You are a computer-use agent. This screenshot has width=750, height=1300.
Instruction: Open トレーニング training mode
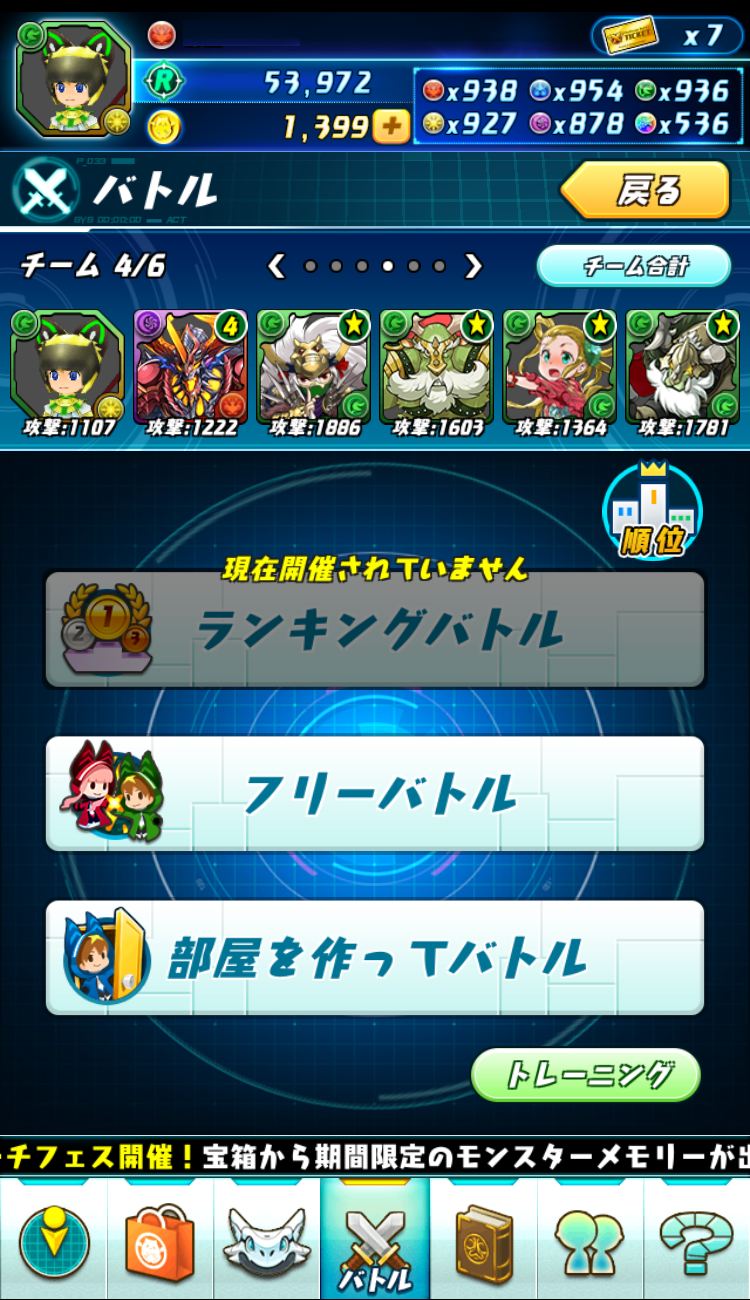tap(586, 1075)
